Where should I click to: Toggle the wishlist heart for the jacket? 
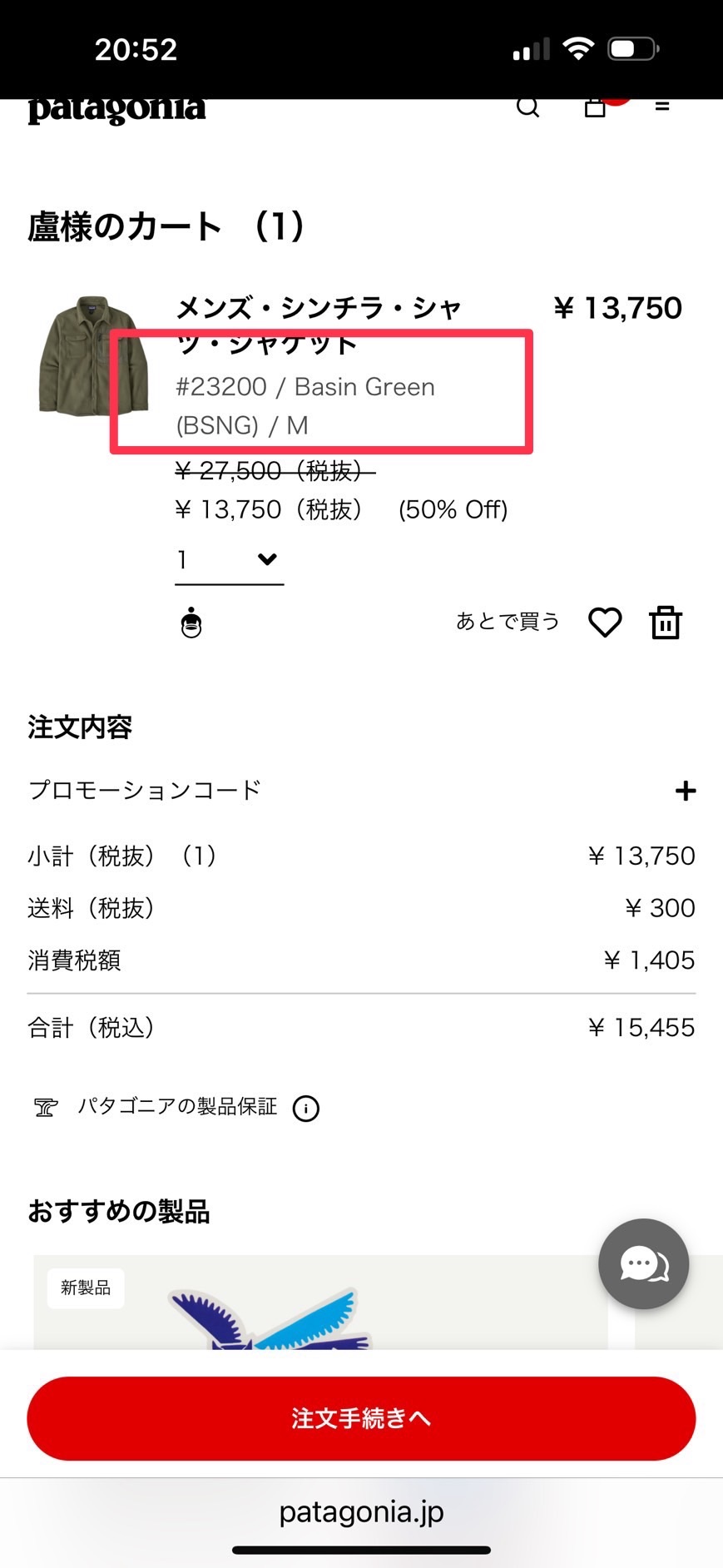pyautogui.click(x=605, y=622)
